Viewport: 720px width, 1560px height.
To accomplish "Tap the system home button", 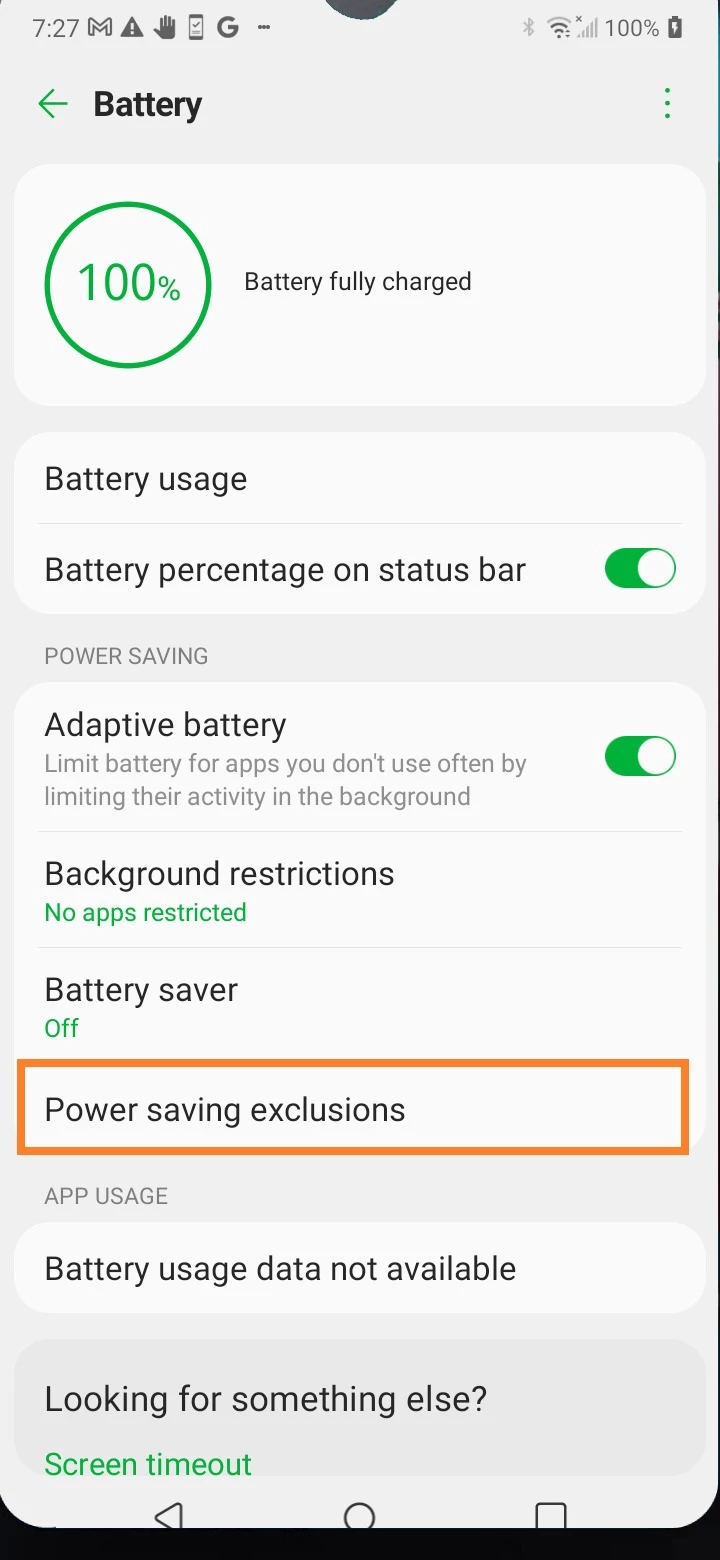I will (x=359, y=1517).
